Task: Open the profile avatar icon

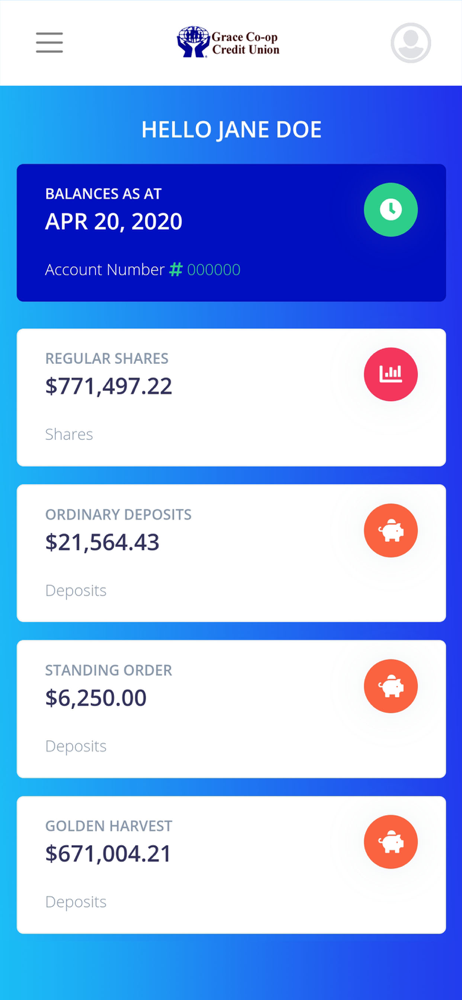Action: (x=411, y=43)
